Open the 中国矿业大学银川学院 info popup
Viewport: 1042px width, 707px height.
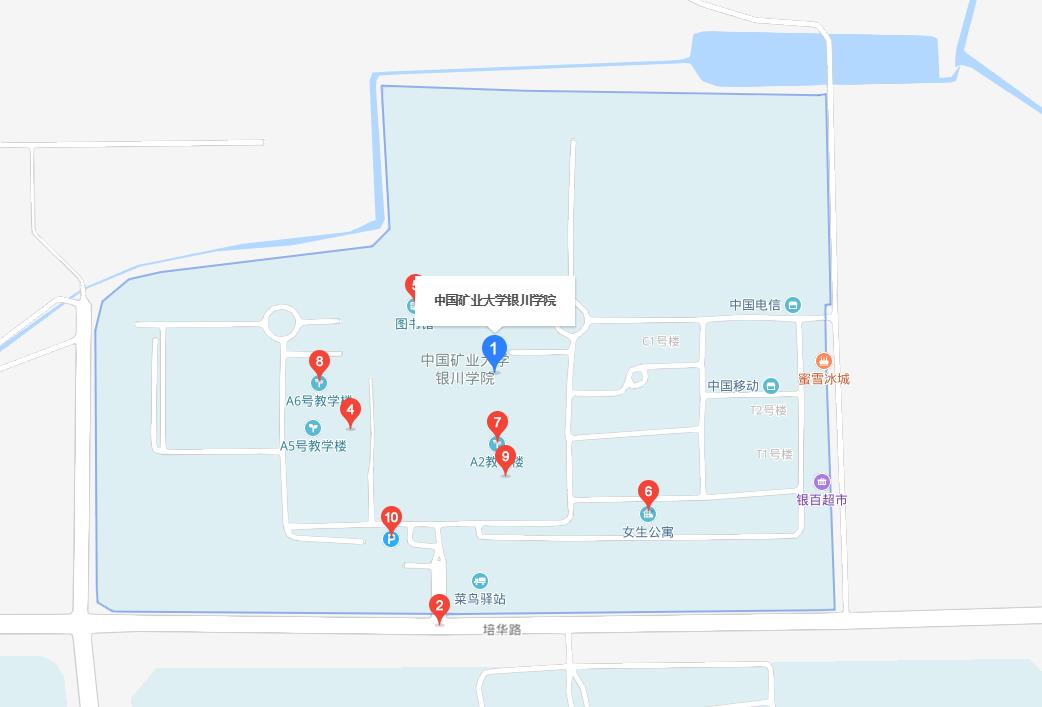click(495, 301)
